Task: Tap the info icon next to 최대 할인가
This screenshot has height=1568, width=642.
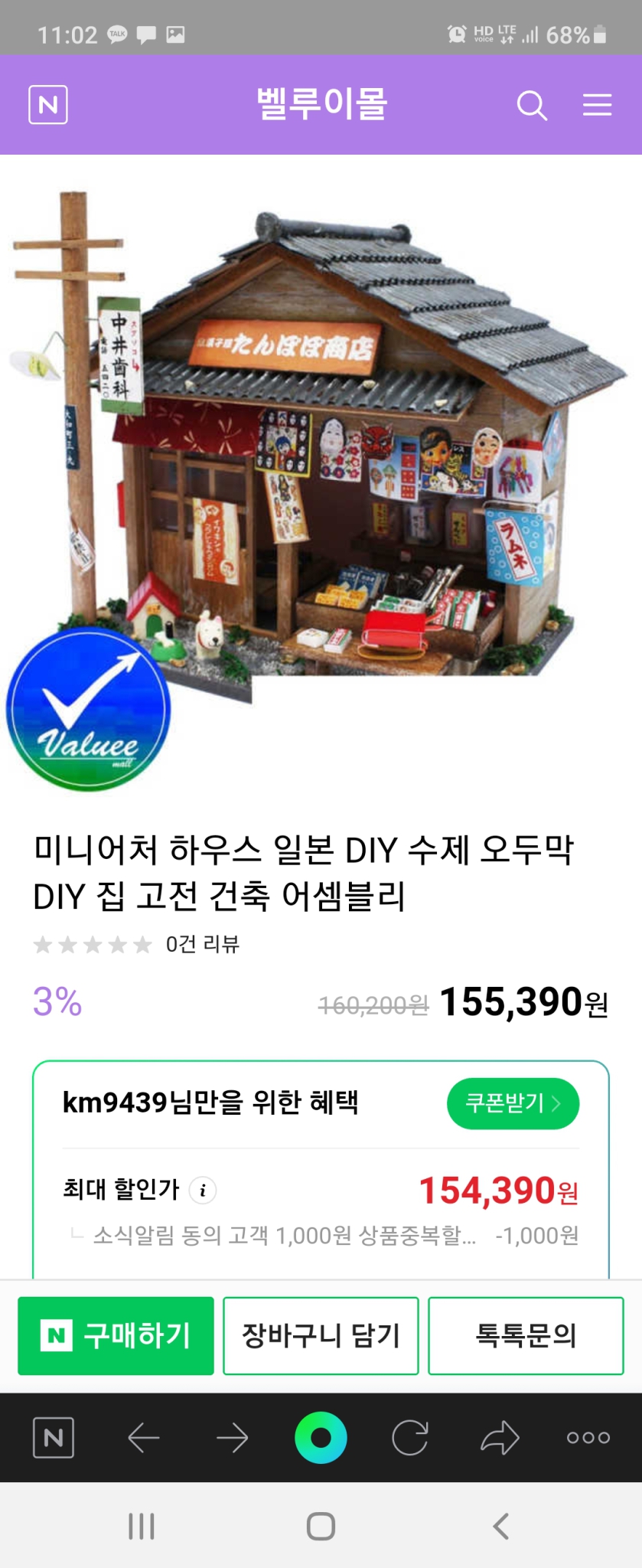Action: point(202,1191)
